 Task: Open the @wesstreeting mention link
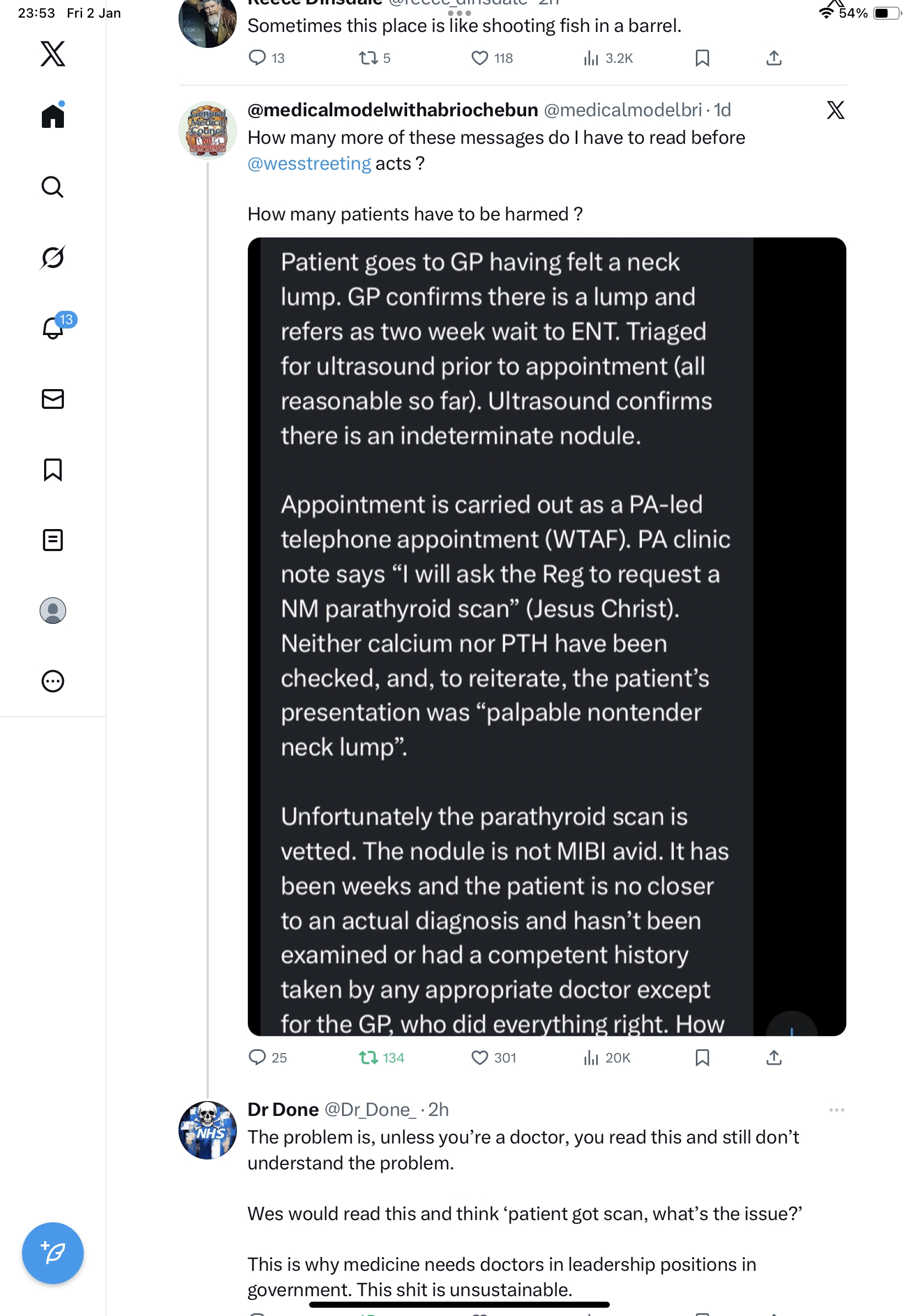click(x=309, y=163)
